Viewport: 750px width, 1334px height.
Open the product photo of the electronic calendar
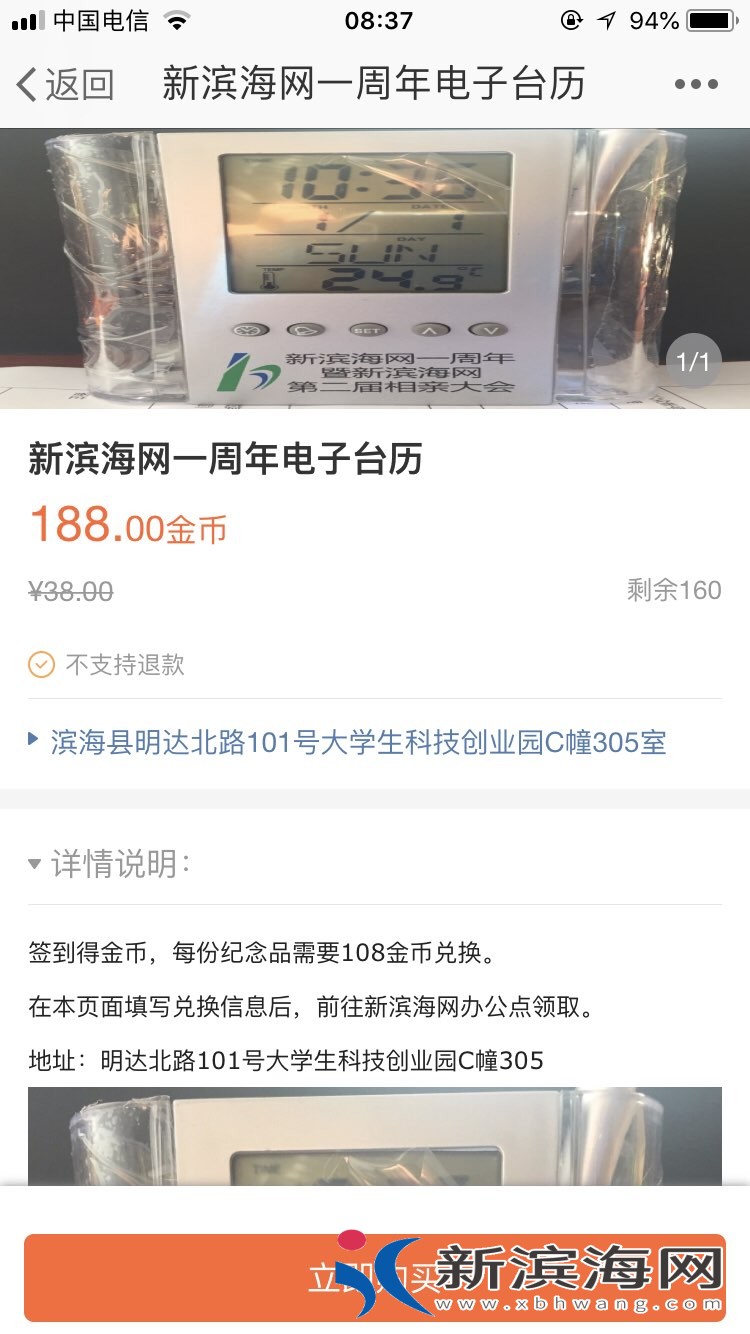click(x=375, y=268)
